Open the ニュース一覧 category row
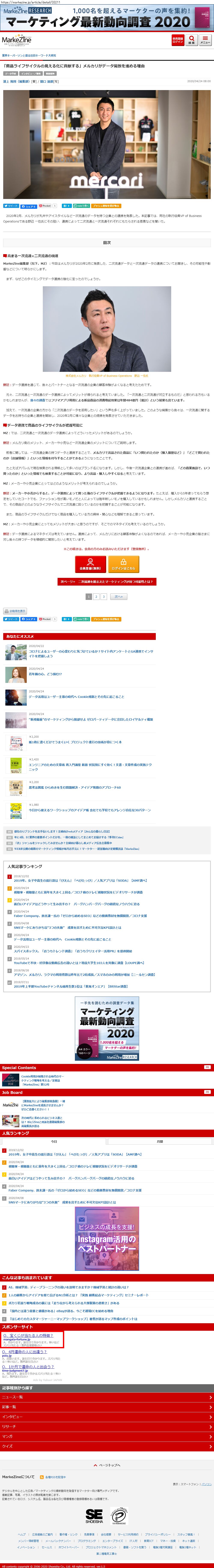 [107, 1397]
